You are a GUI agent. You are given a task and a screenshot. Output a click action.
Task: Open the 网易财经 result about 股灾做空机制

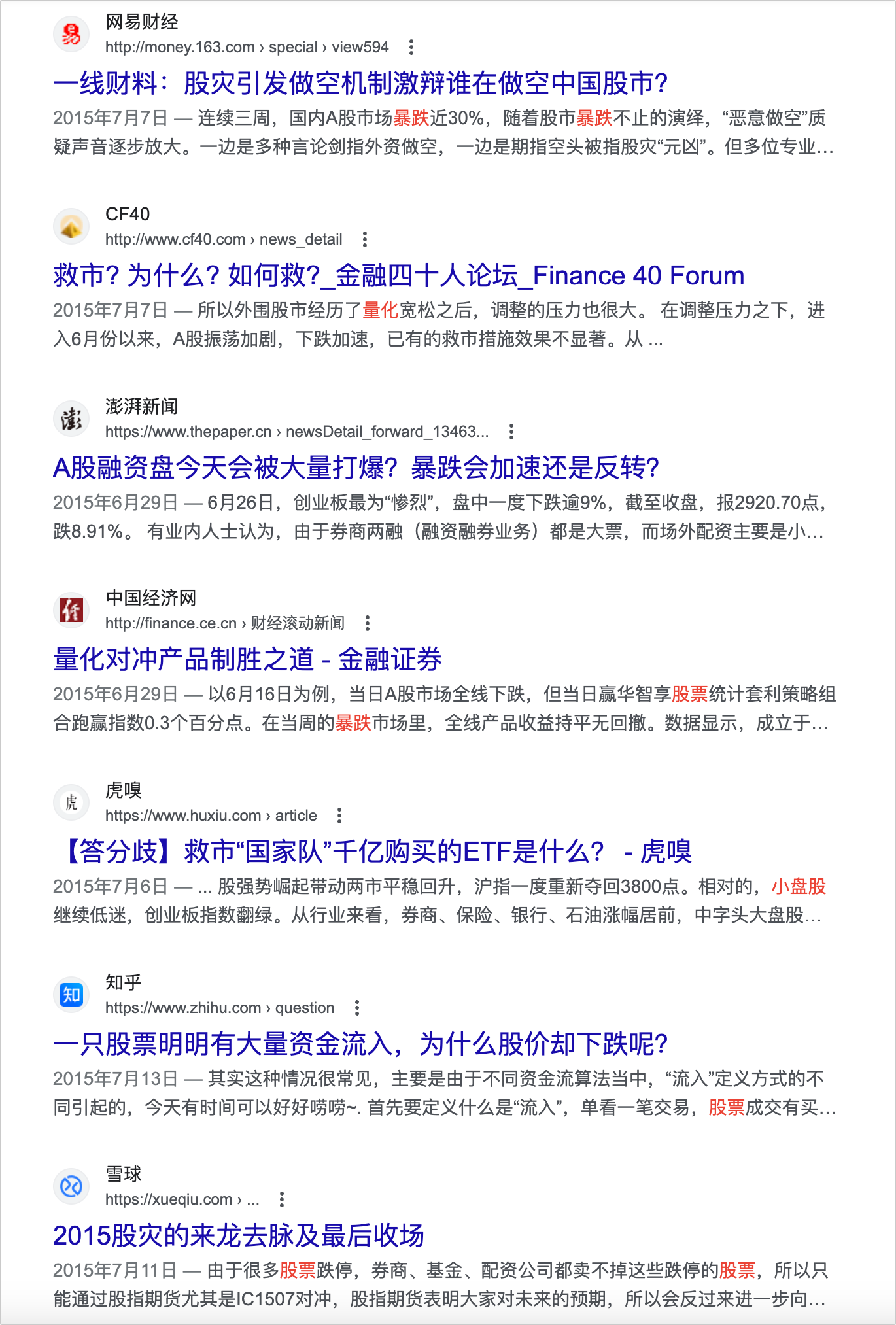(x=360, y=83)
